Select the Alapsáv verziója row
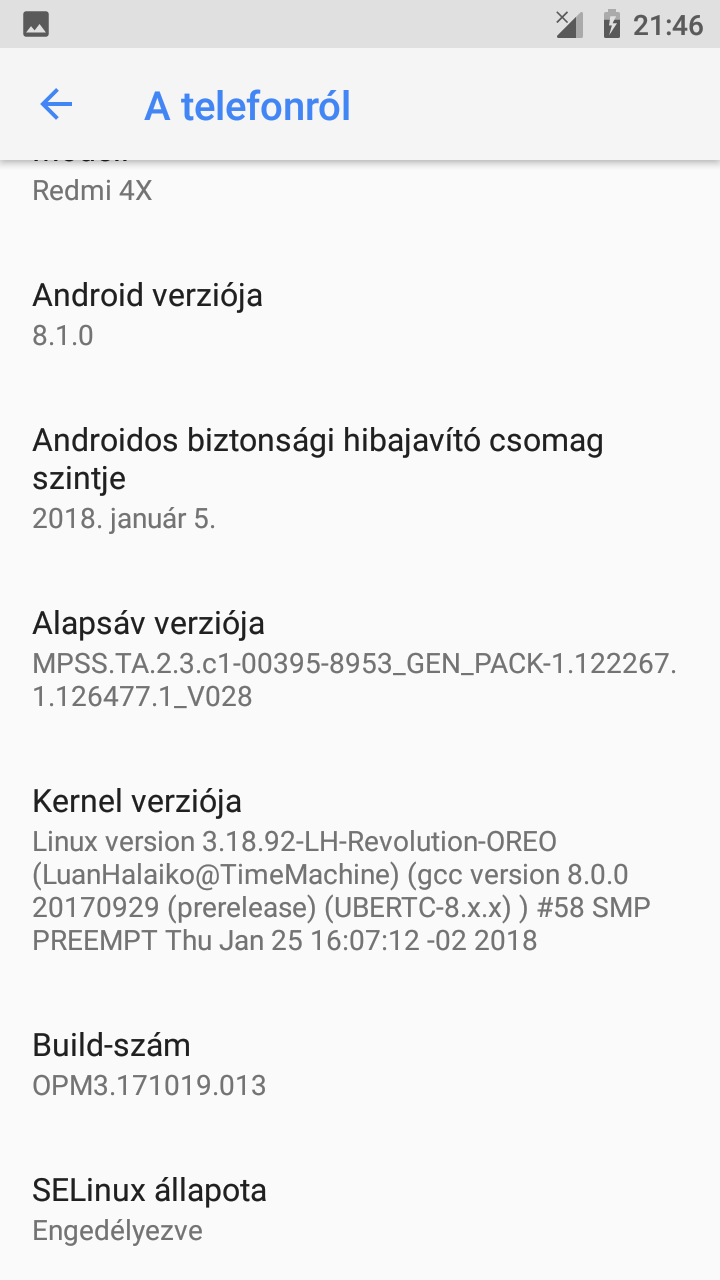 tap(360, 659)
